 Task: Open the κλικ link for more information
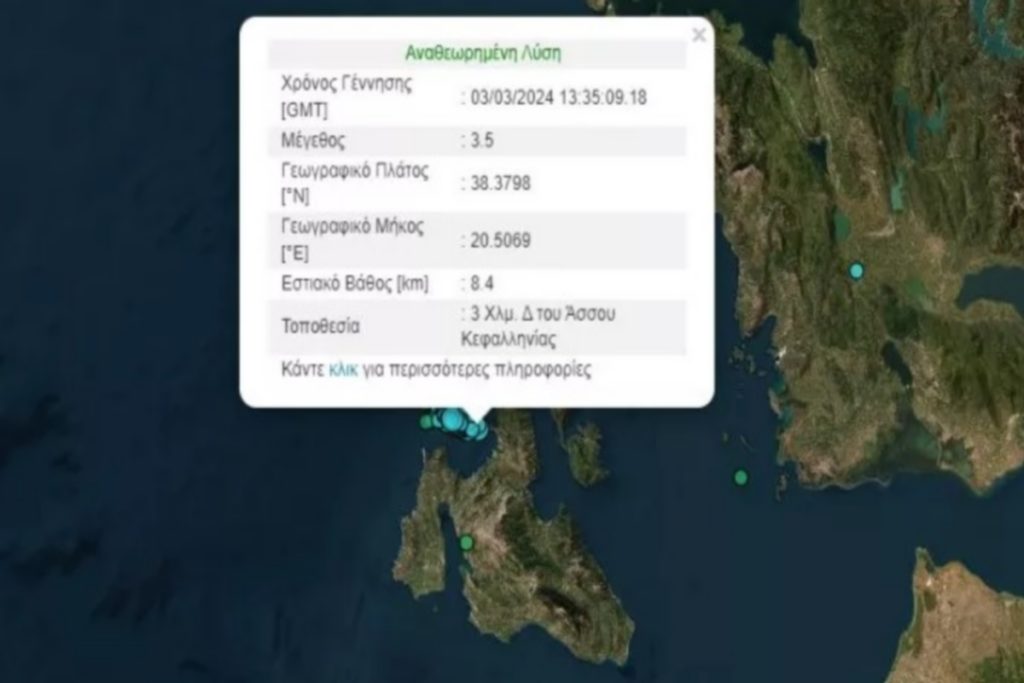coord(343,369)
